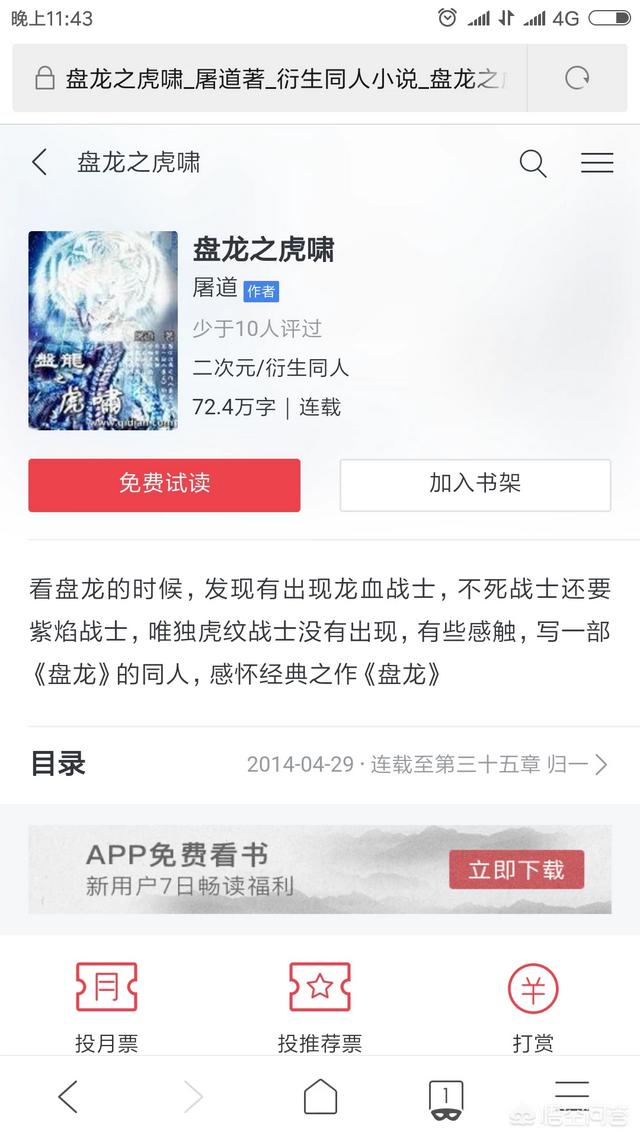The width and height of the screenshot is (640, 1138).
Task: Tap 立即下载 in the APP banner
Action: [x=516, y=869]
